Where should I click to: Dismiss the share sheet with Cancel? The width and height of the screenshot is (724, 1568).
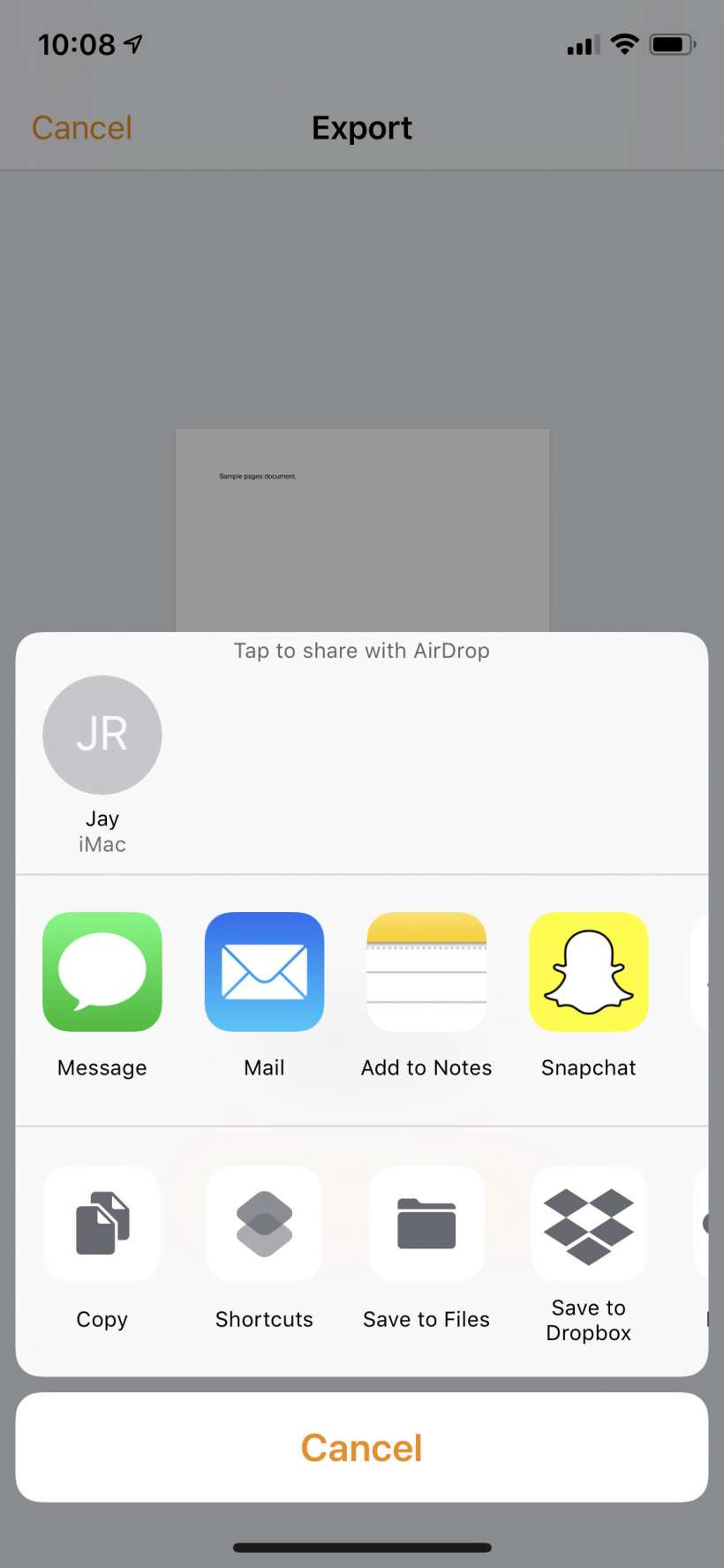click(361, 1446)
